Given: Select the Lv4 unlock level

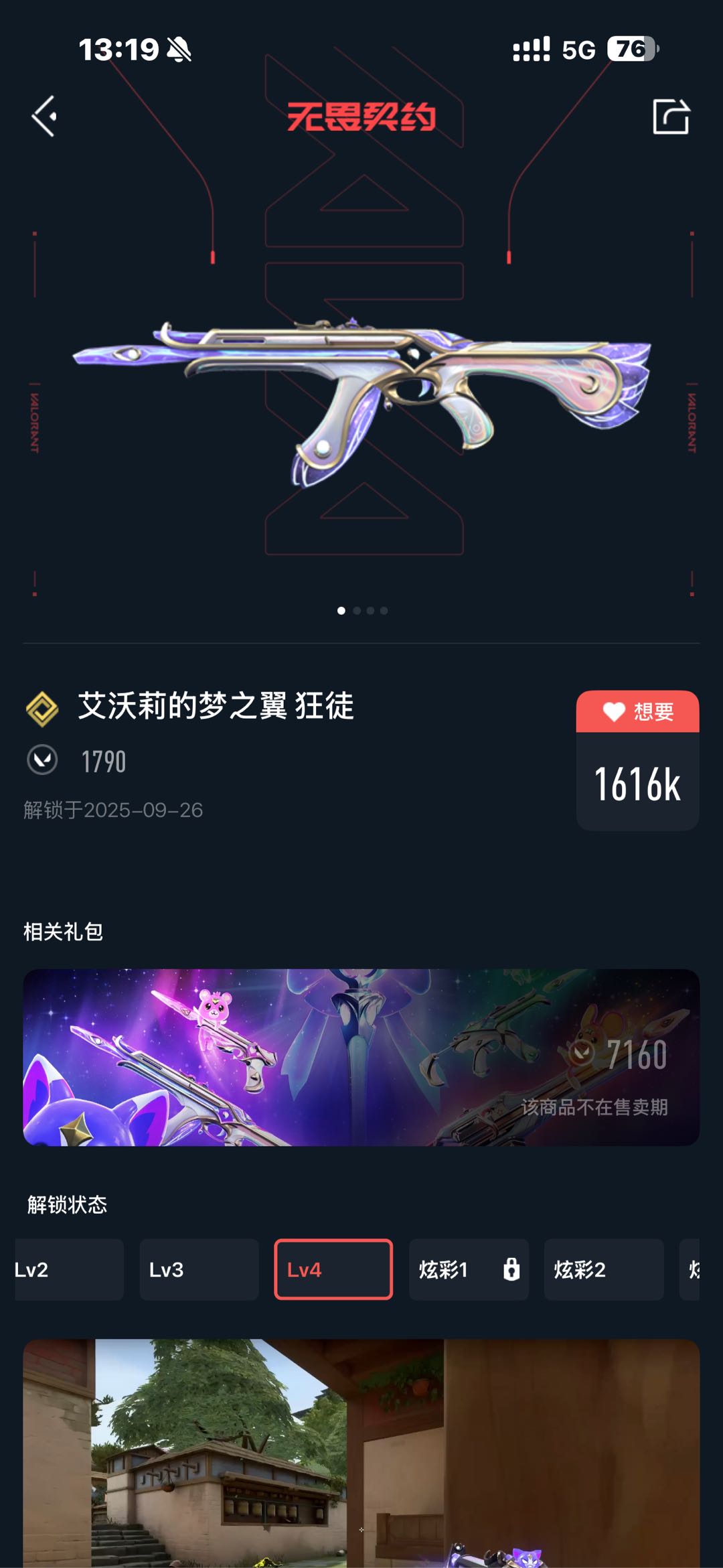Looking at the screenshot, I should (333, 1269).
